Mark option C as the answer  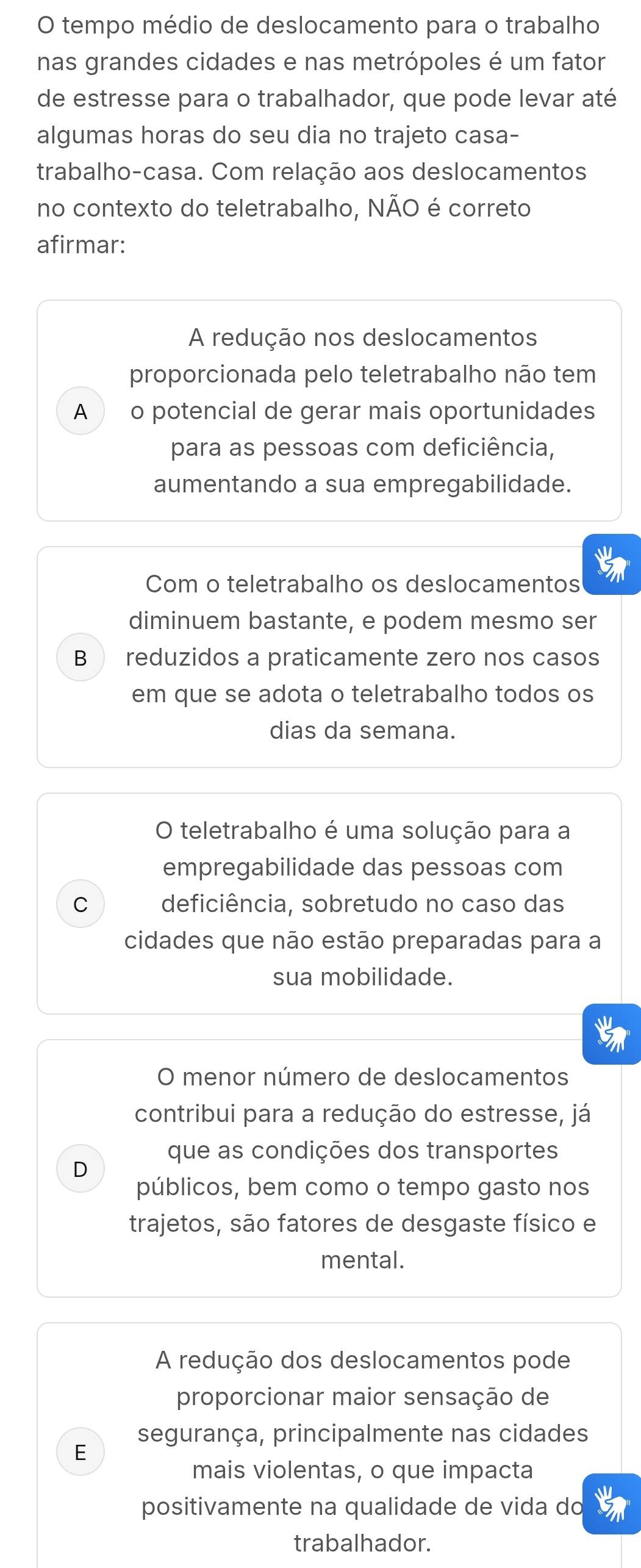tap(80, 904)
